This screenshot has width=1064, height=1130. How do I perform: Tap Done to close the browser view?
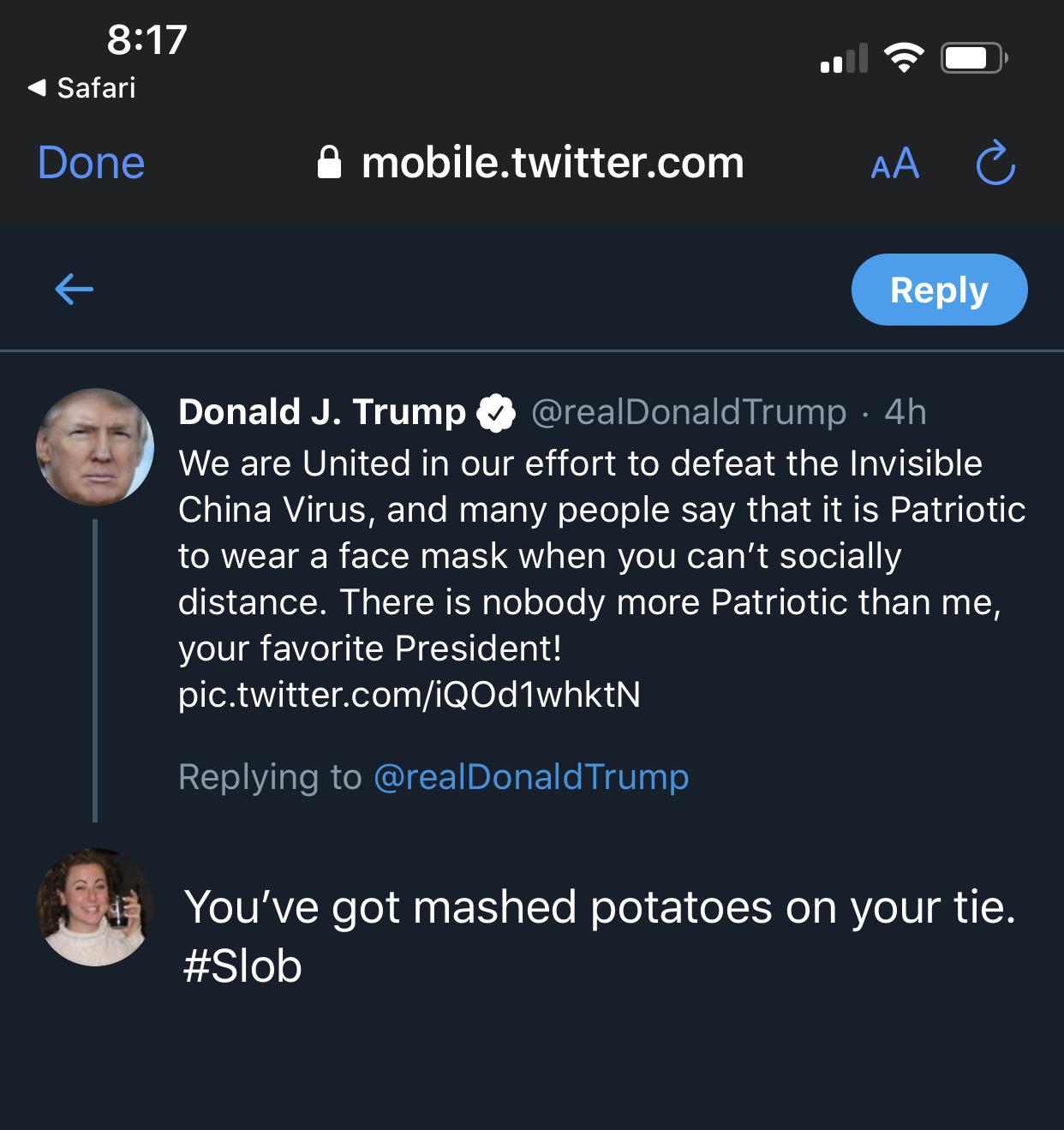91,163
